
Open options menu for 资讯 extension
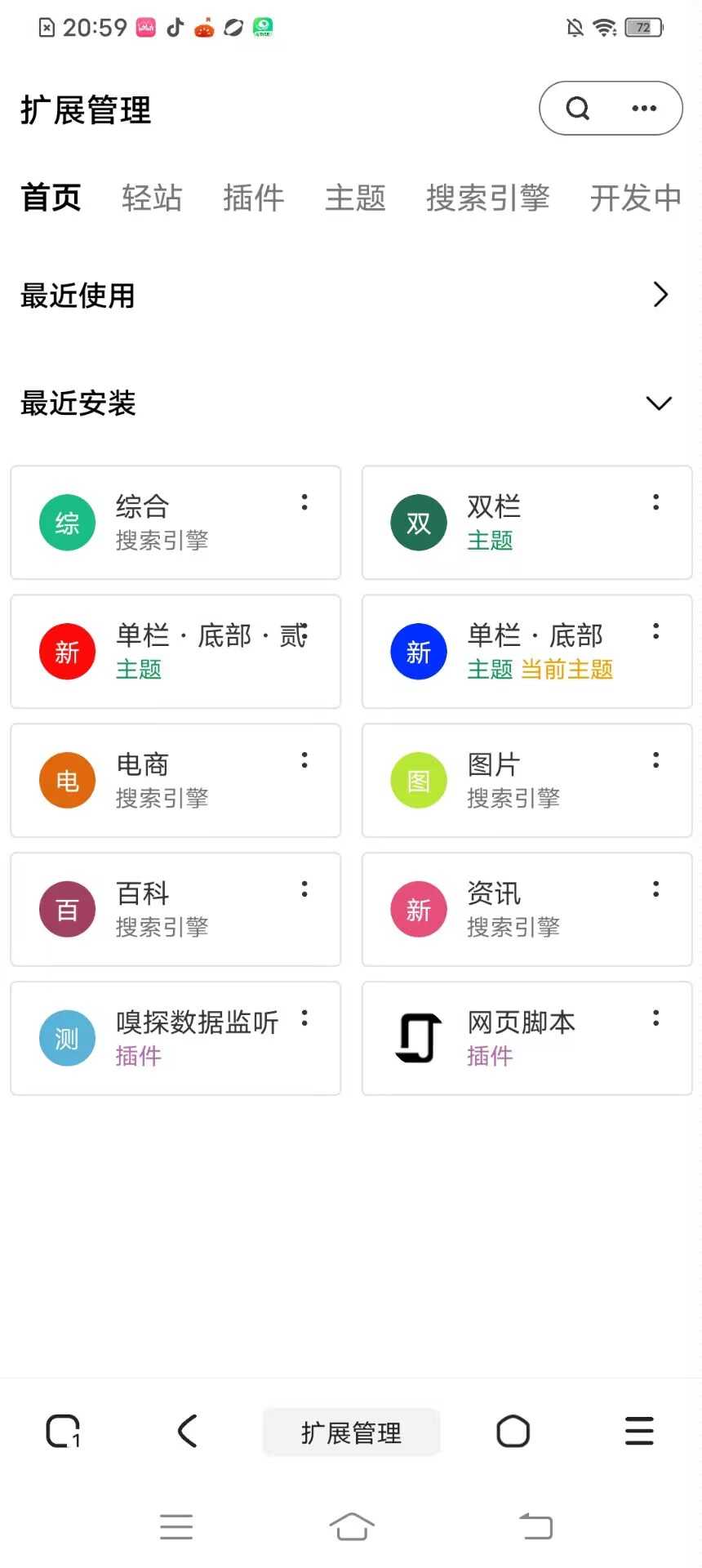[x=655, y=888]
